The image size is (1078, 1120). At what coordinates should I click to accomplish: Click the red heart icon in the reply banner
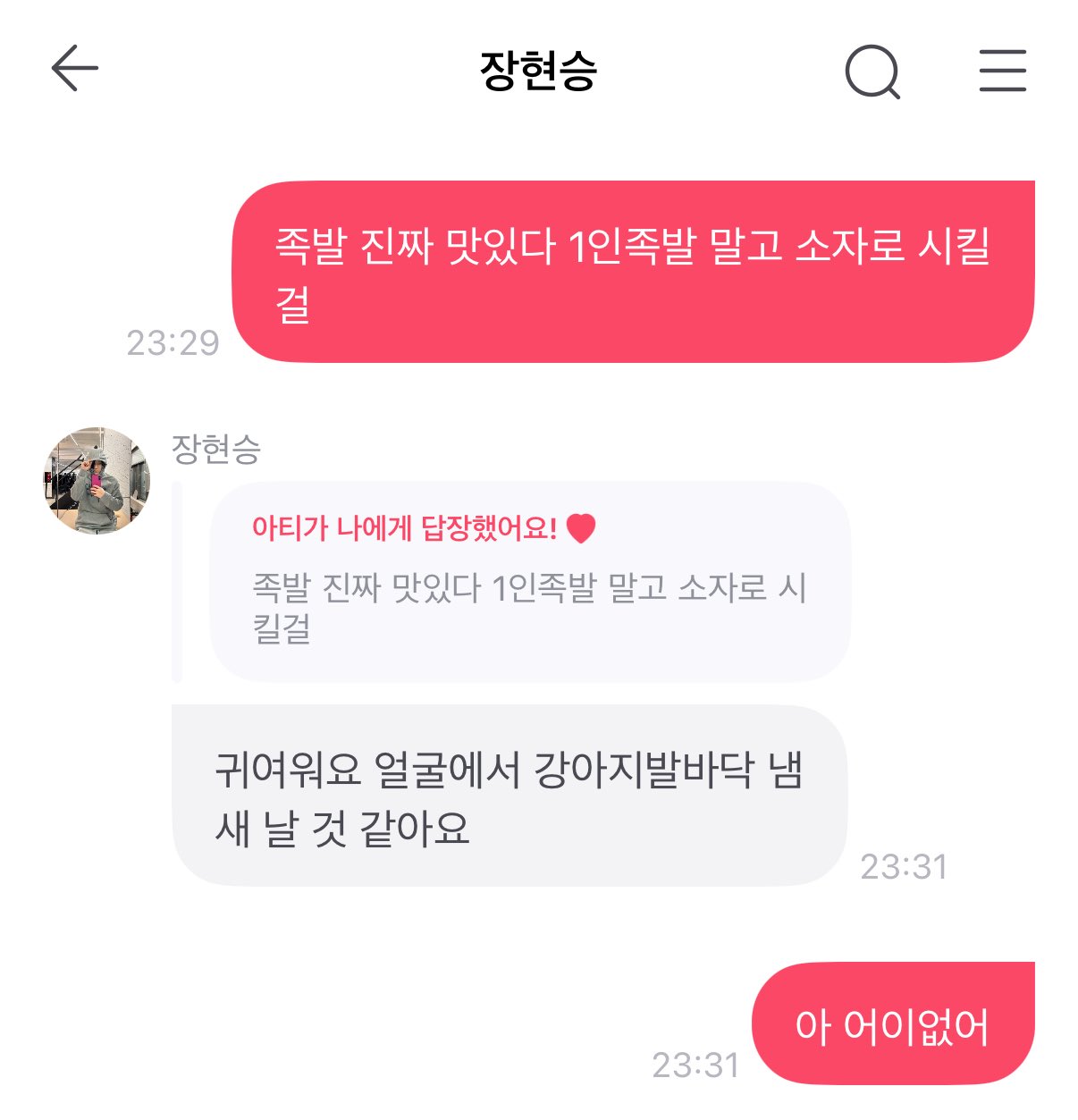[x=583, y=526]
